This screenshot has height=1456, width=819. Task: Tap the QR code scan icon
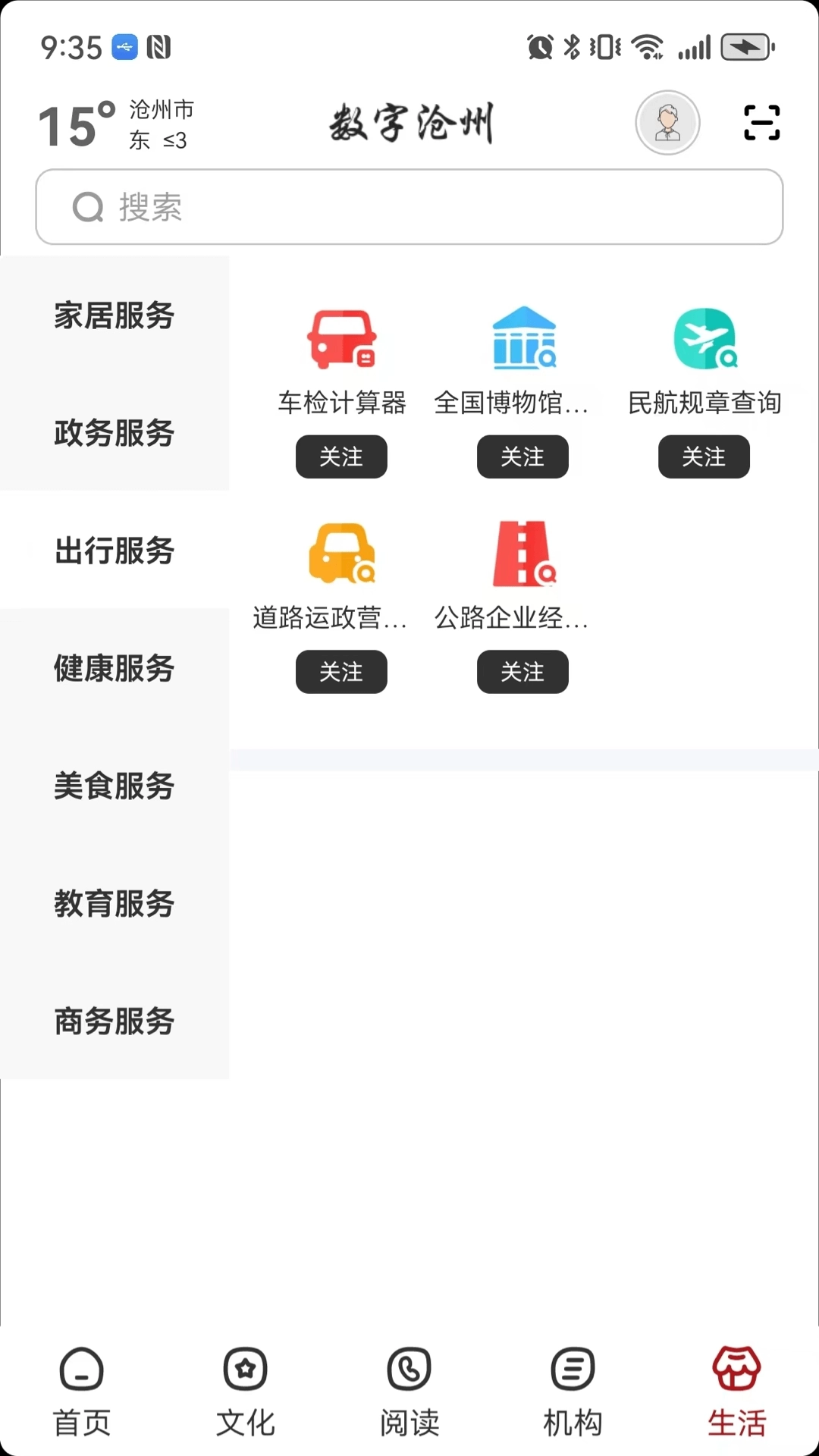coord(761,122)
